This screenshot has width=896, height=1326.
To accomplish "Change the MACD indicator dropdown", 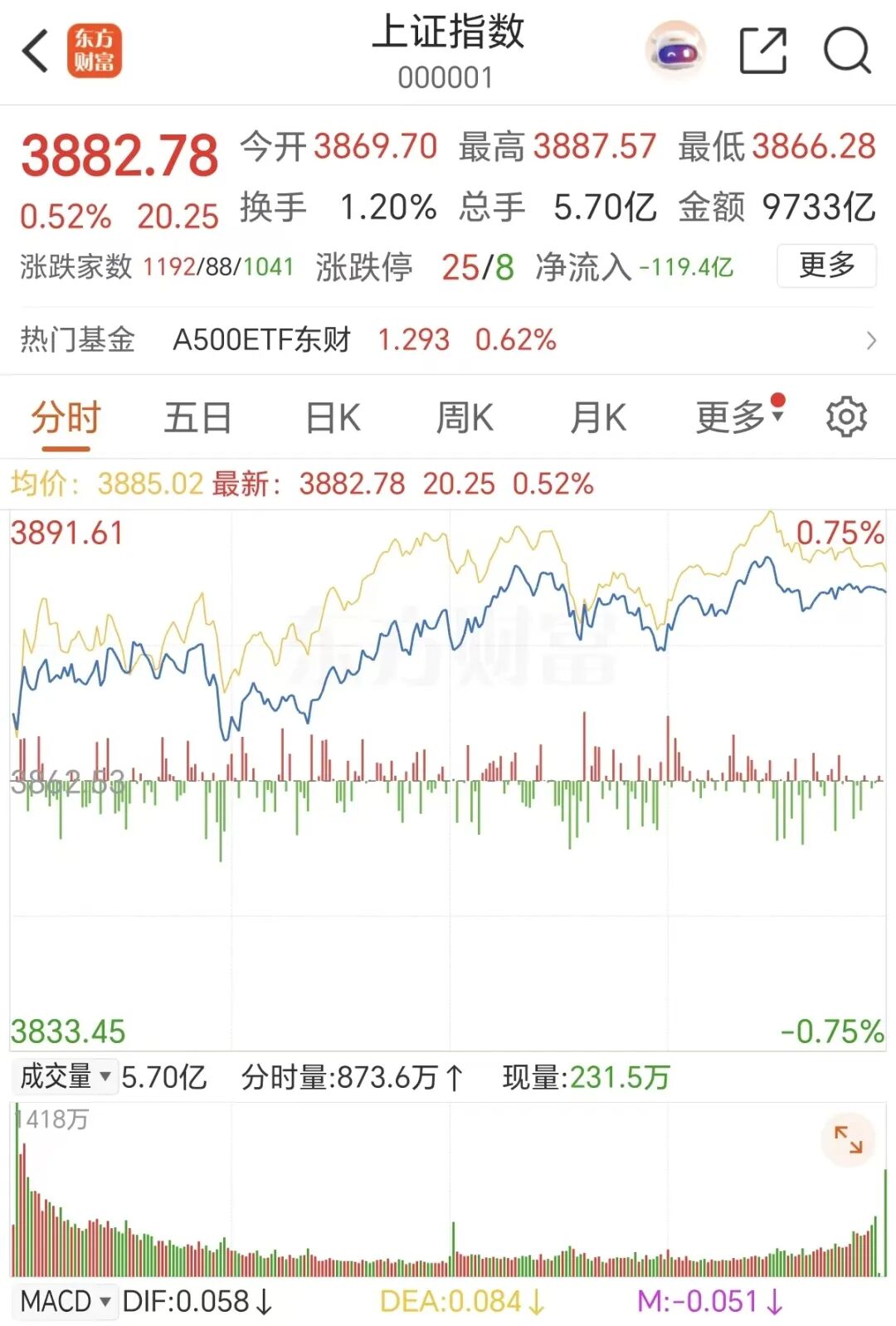I will coord(66,1301).
